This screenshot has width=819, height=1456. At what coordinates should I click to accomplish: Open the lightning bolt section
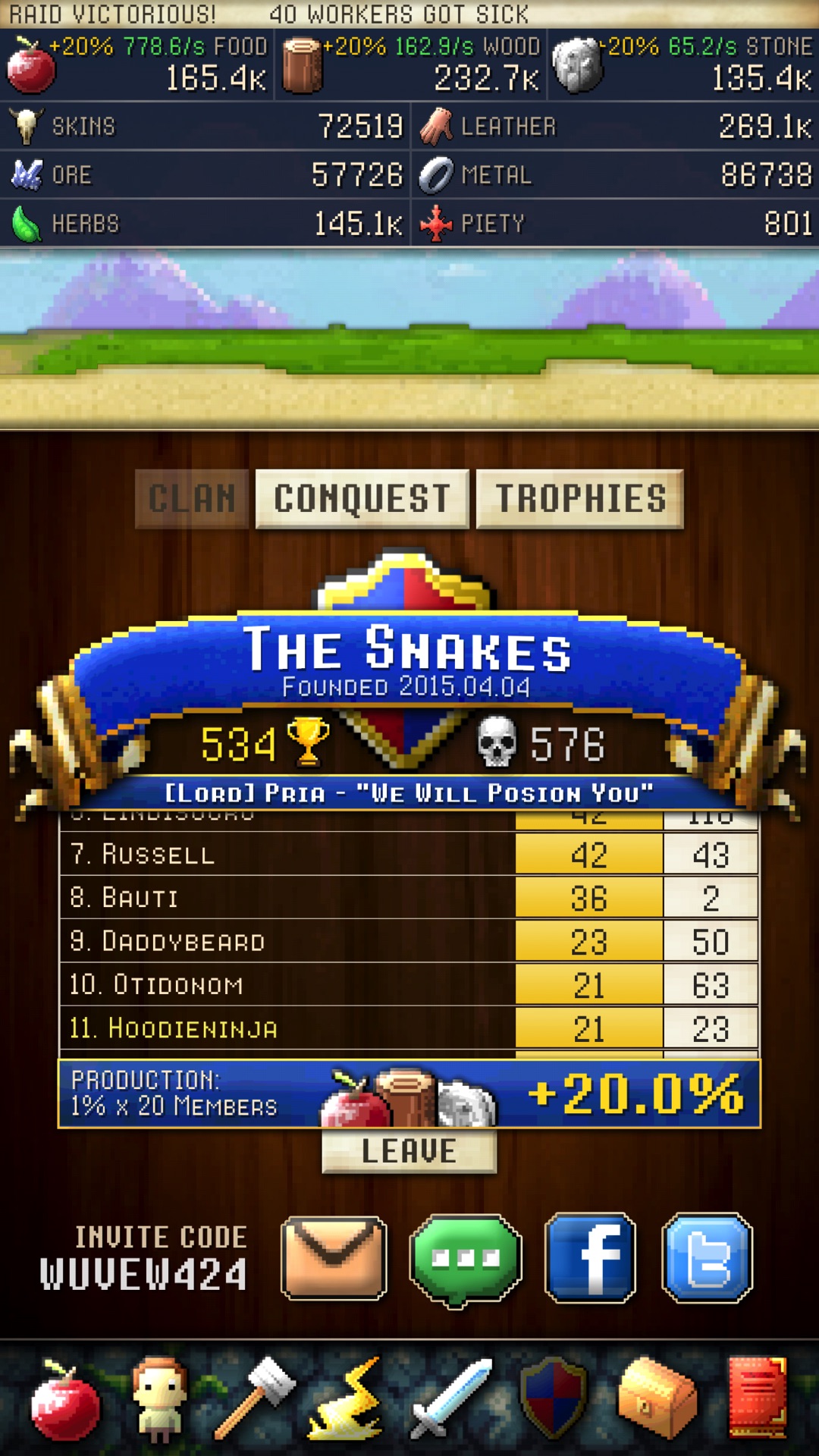pos(347,1398)
